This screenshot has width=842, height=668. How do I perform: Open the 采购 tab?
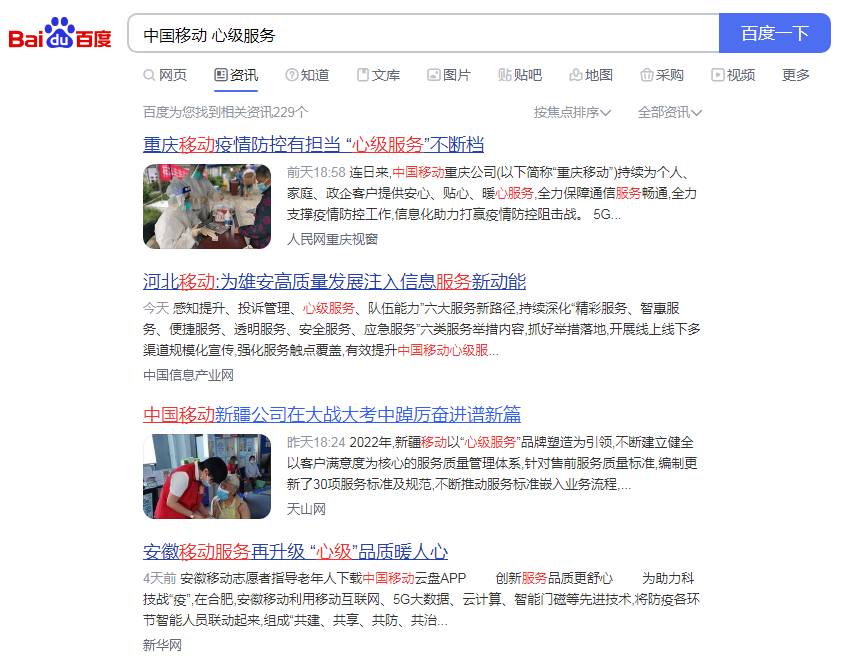coord(662,75)
